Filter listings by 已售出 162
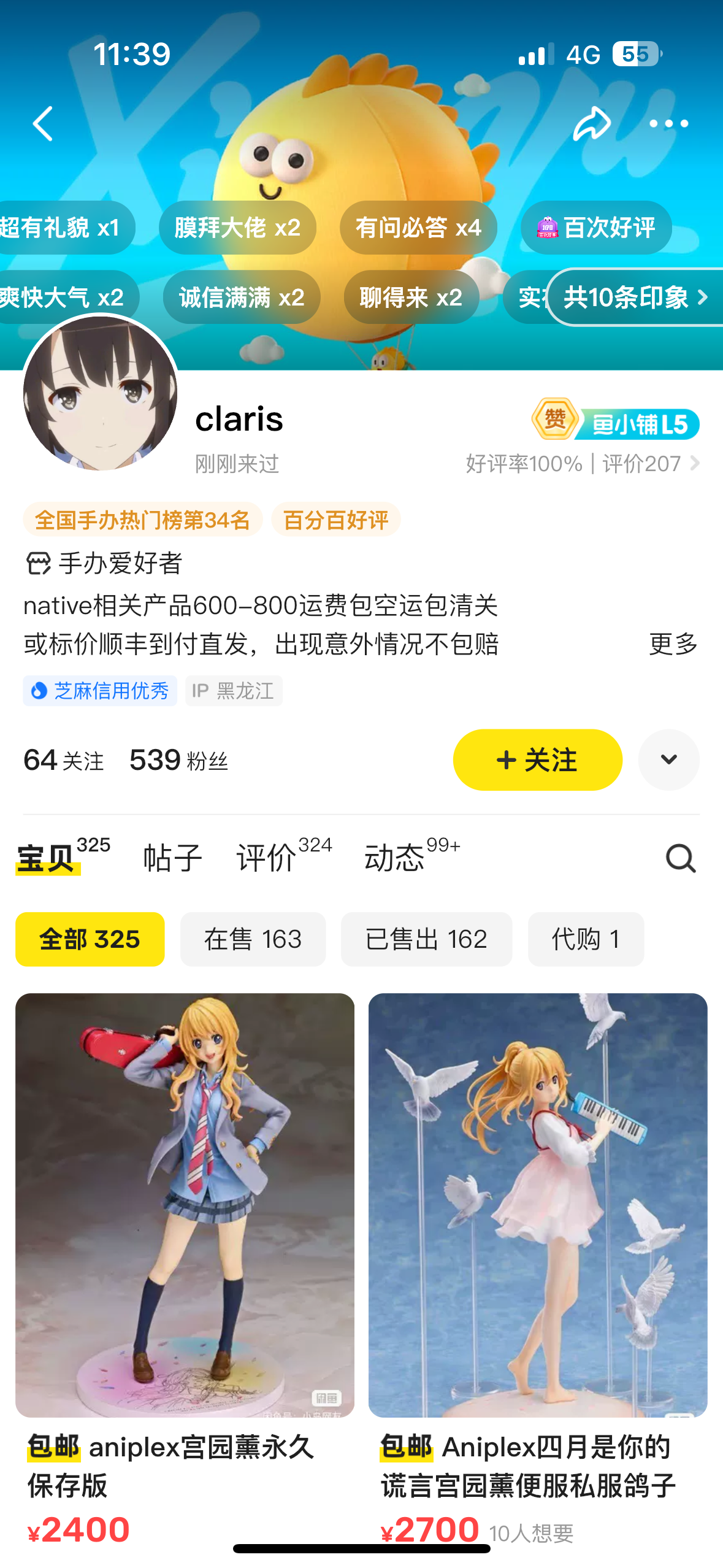 pos(426,939)
